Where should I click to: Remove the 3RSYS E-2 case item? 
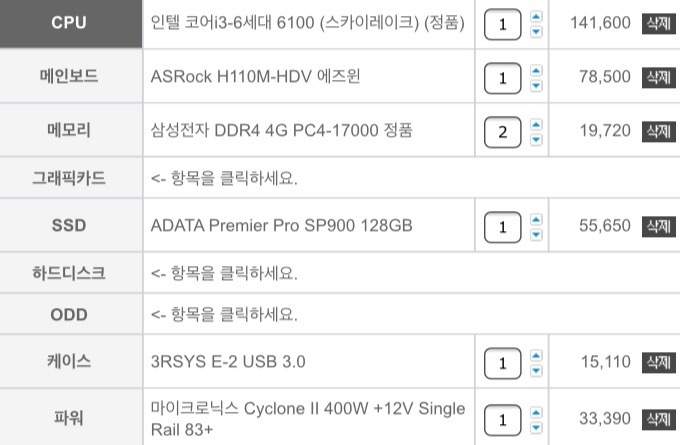[658, 363]
